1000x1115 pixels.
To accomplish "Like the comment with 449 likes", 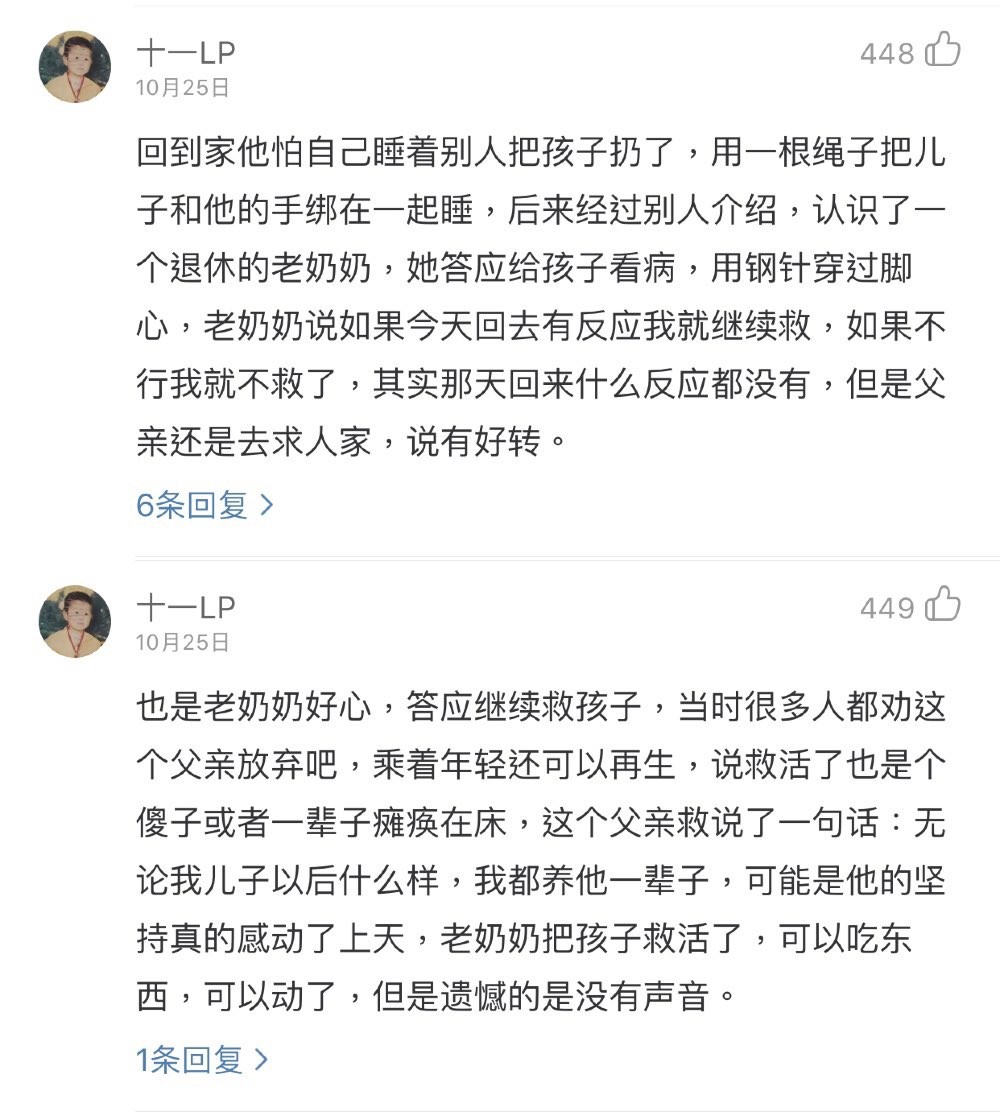I will pos(942,605).
